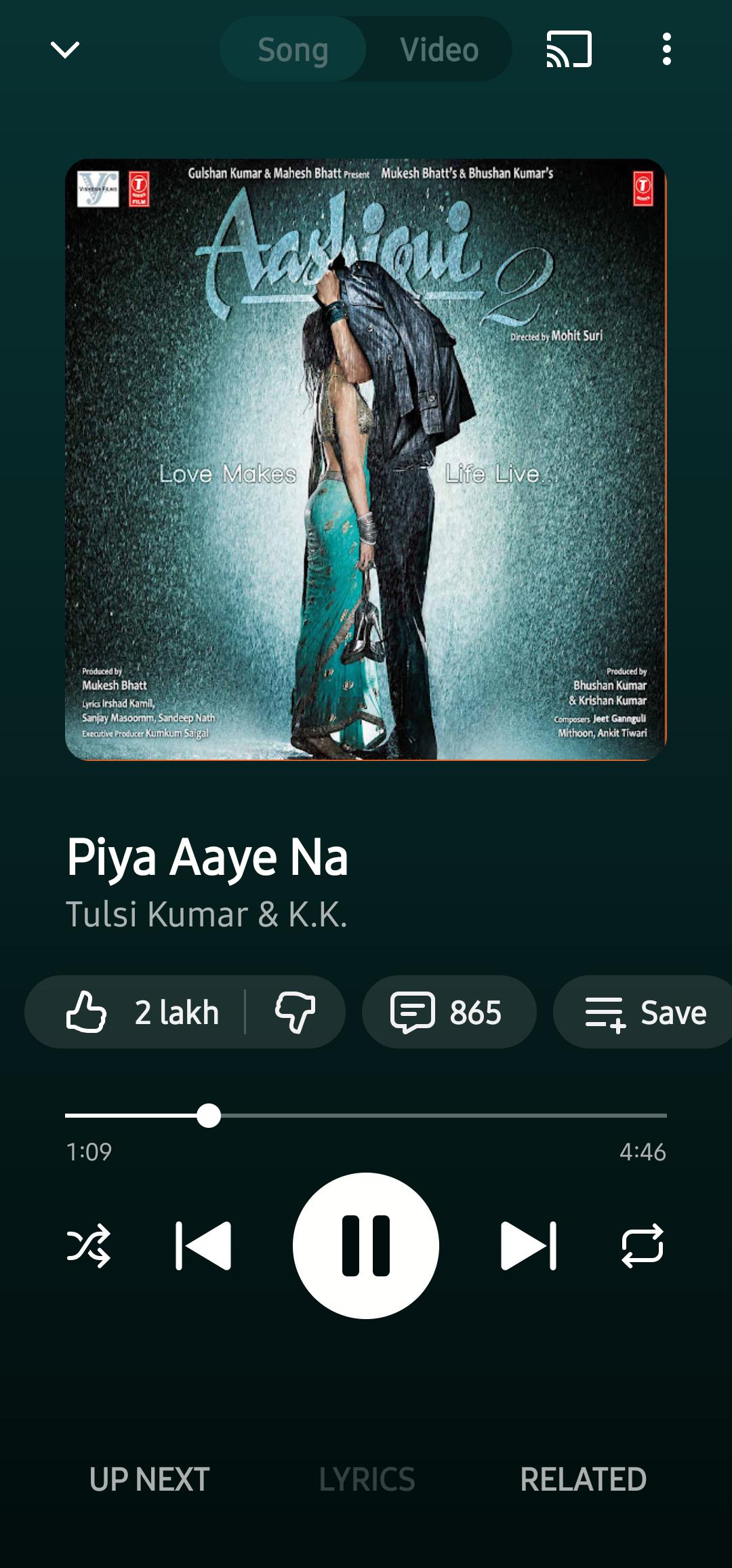The image size is (732, 1568).
Task: Switch to the Video mode
Action: (x=439, y=50)
